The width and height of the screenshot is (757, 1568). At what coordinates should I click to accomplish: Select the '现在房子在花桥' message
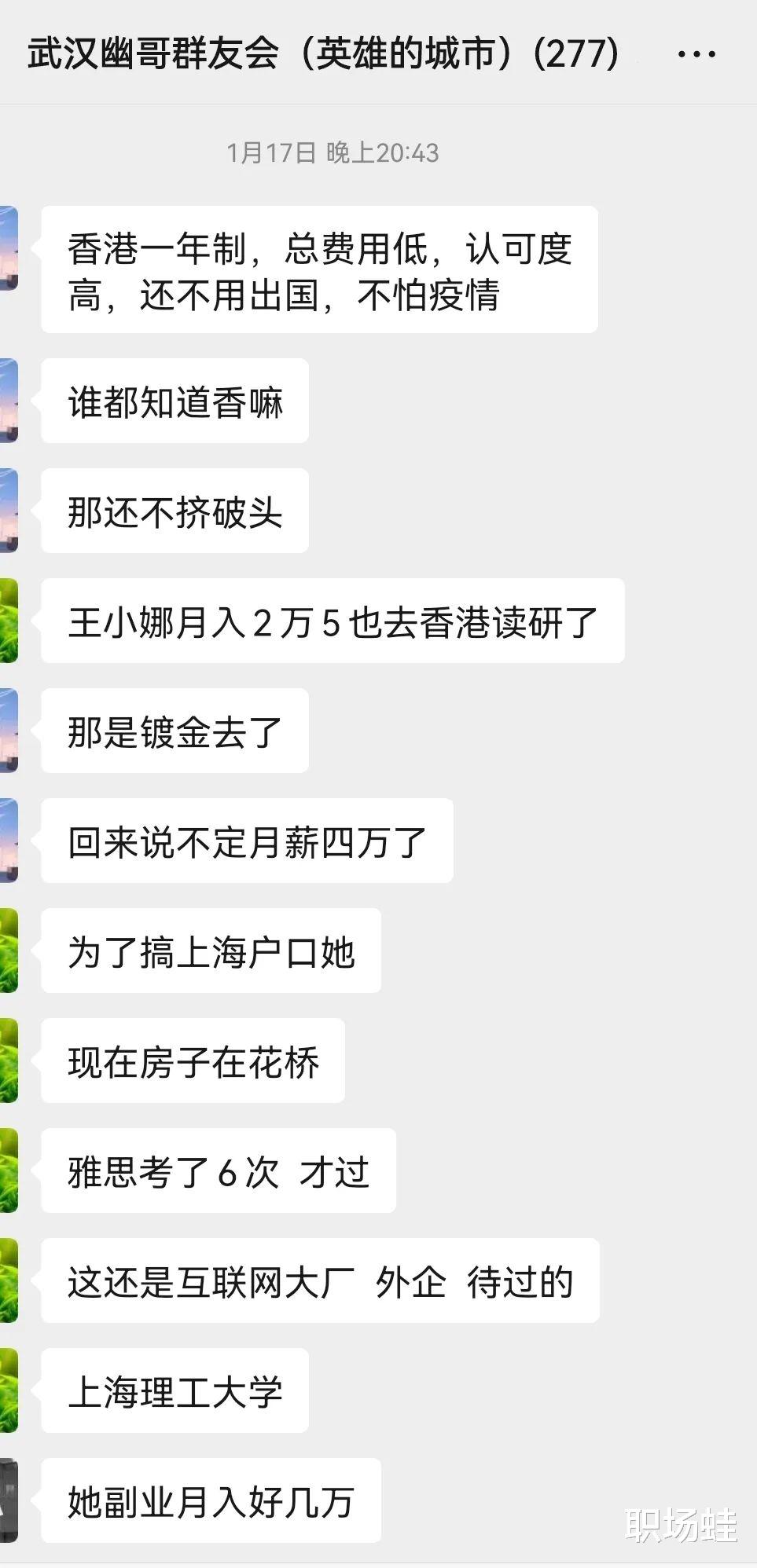click(x=193, y=1061)
